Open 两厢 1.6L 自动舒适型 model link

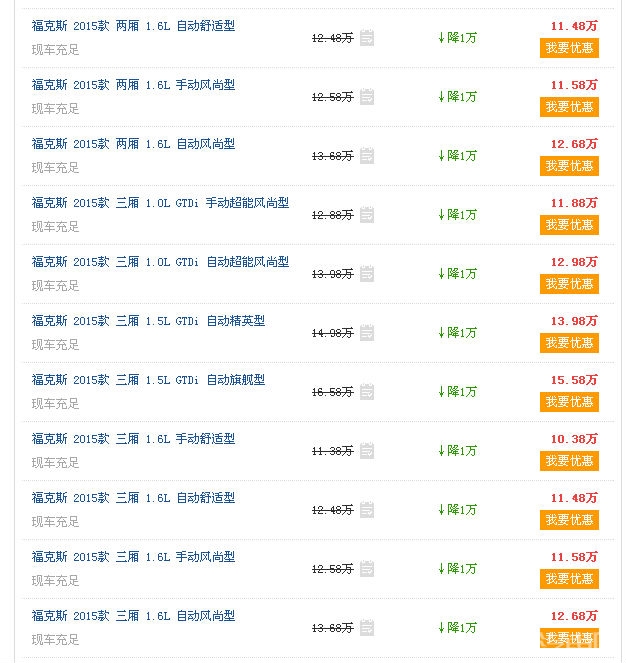(x=133, y=25)
